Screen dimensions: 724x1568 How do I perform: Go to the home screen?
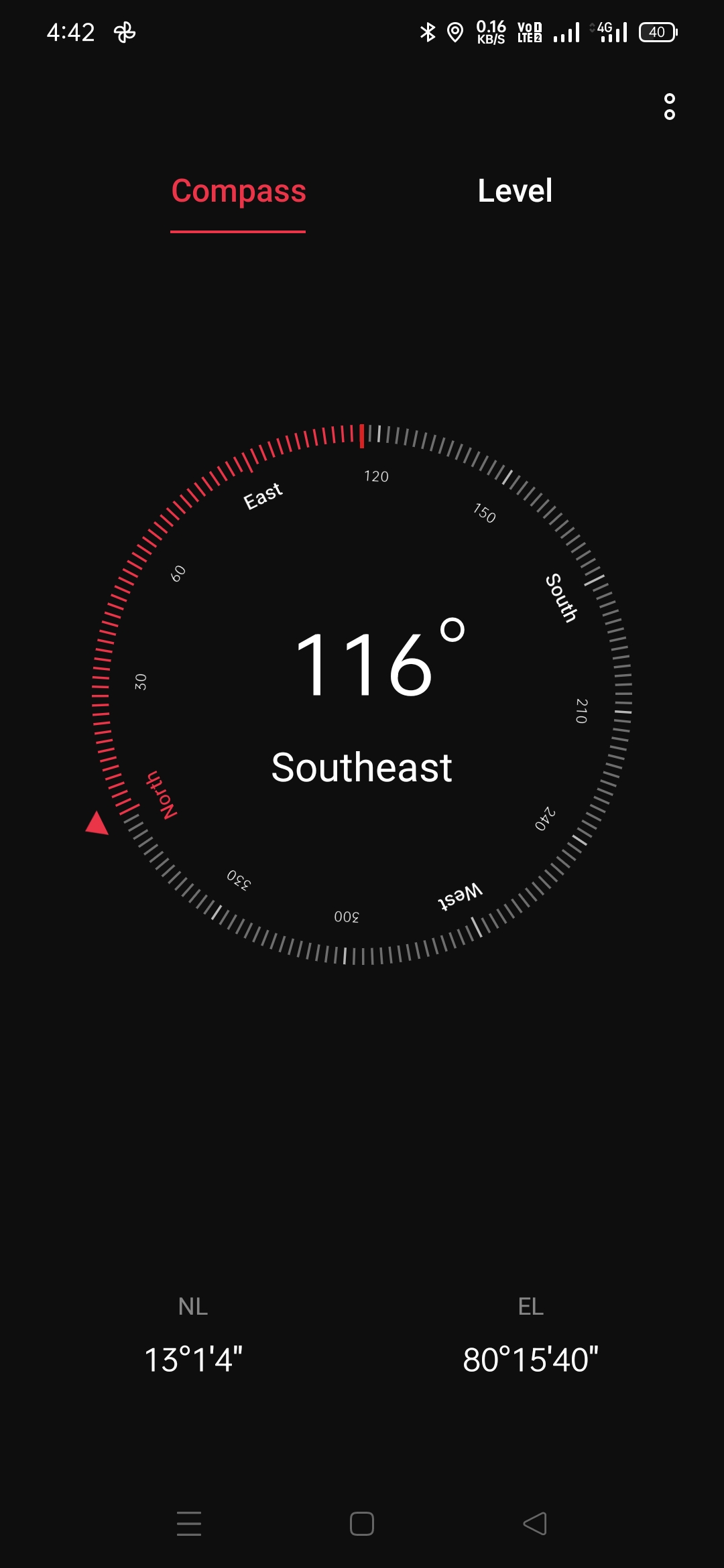click(x=362, y=1523)
